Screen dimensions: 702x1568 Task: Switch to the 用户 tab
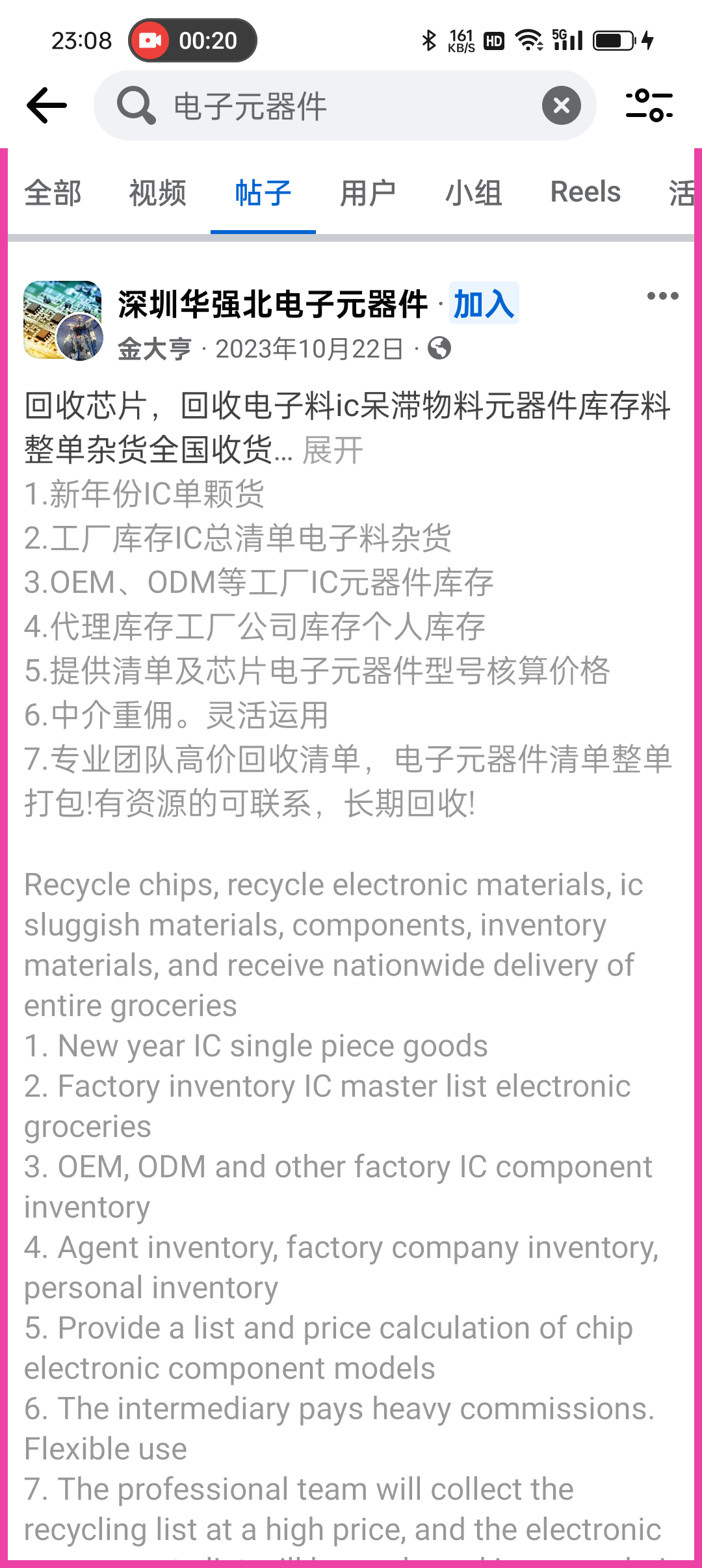pyautogui.click(x=368, y=193)
